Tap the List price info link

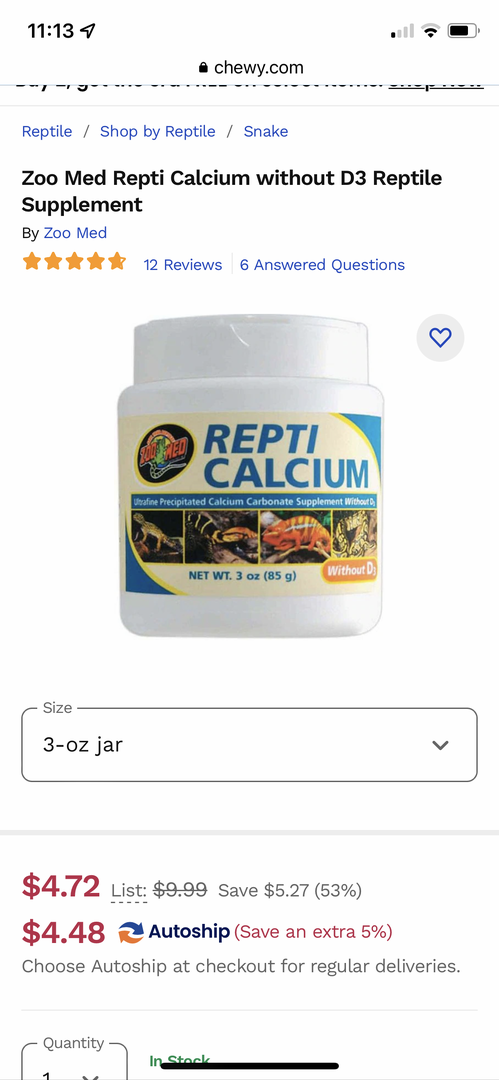pos(129,891)
